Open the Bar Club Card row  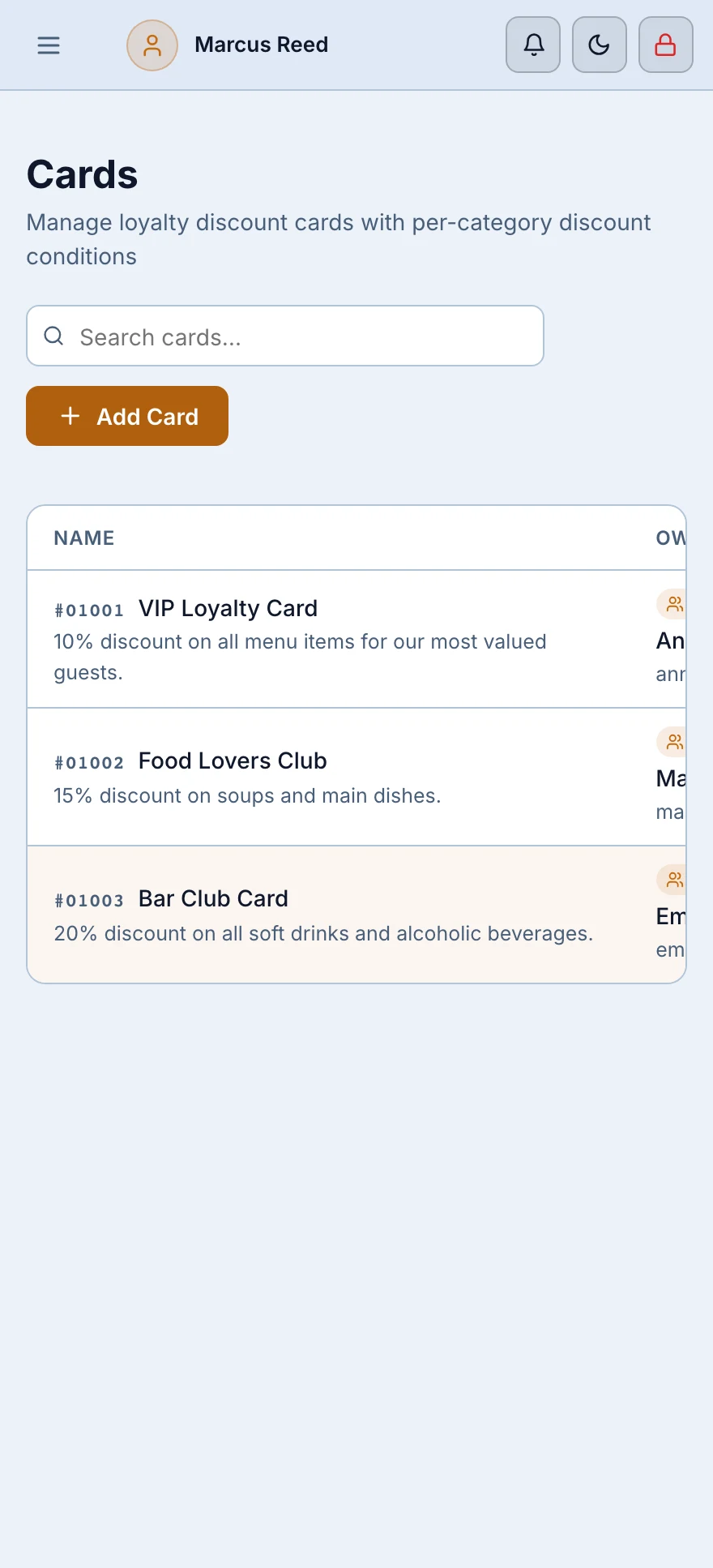[x=356, y=915]
